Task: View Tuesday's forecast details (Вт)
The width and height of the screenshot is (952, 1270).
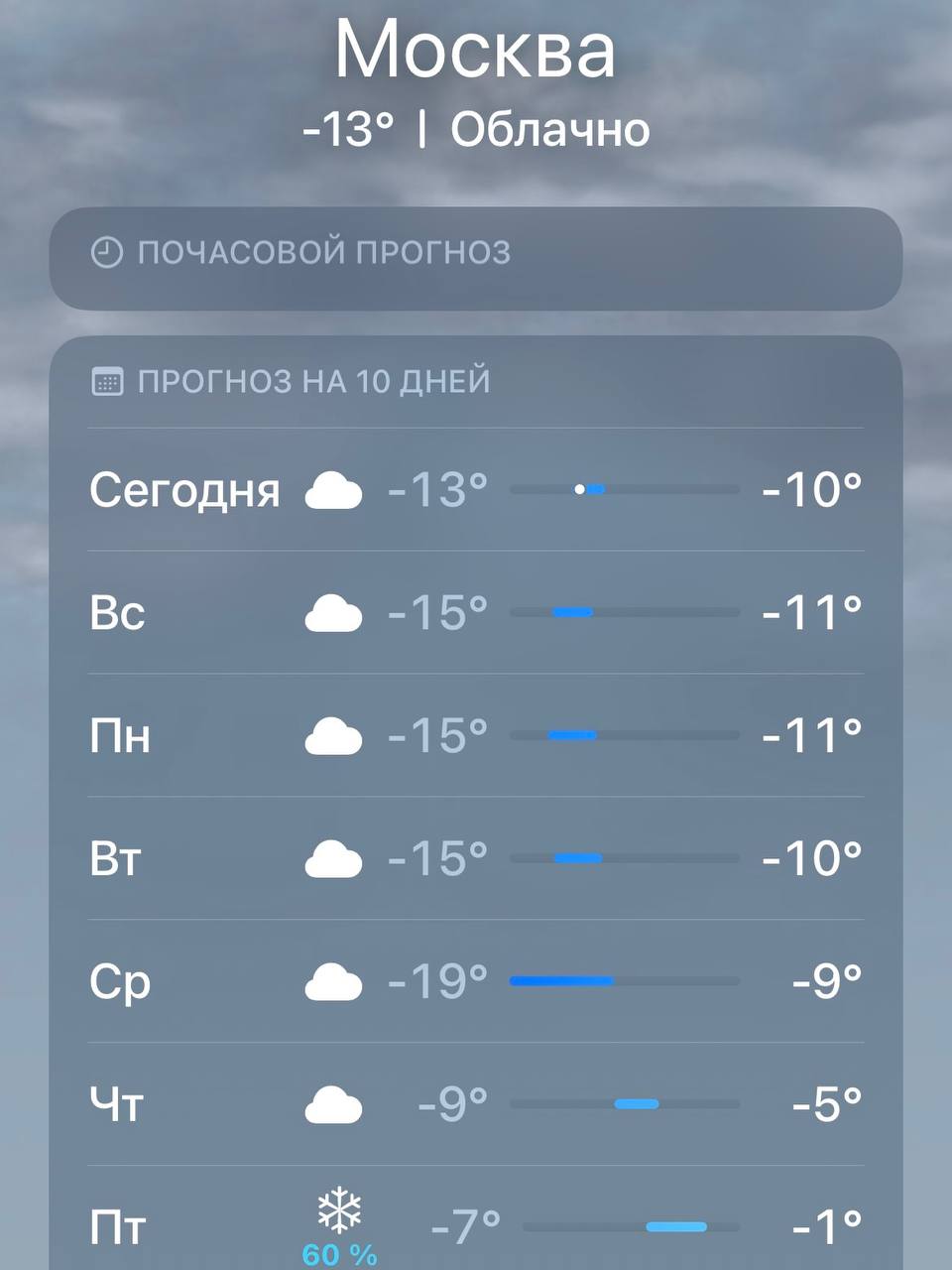Action: point(476,858)
